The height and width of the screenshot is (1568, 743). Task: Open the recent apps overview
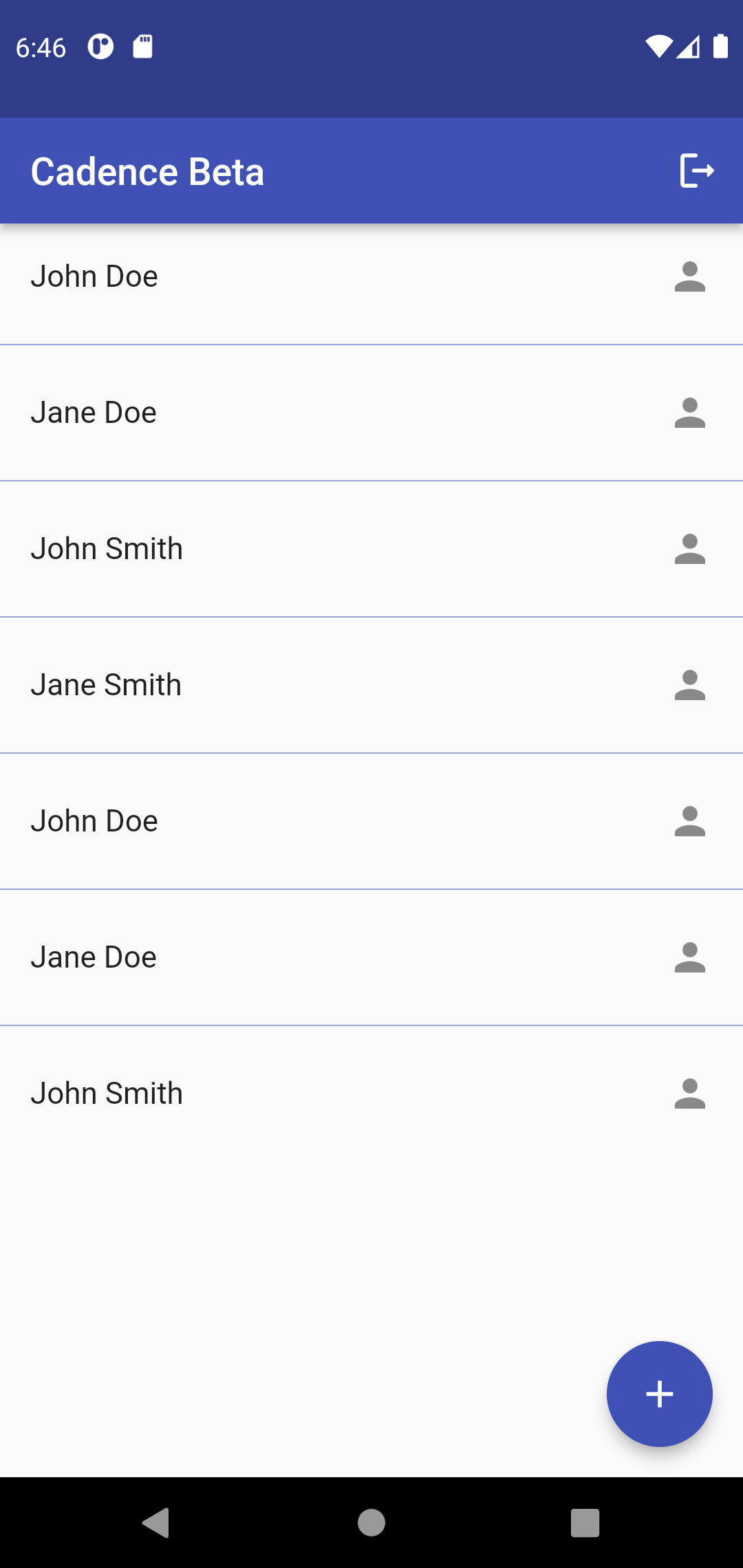(x=585, y=1523)
